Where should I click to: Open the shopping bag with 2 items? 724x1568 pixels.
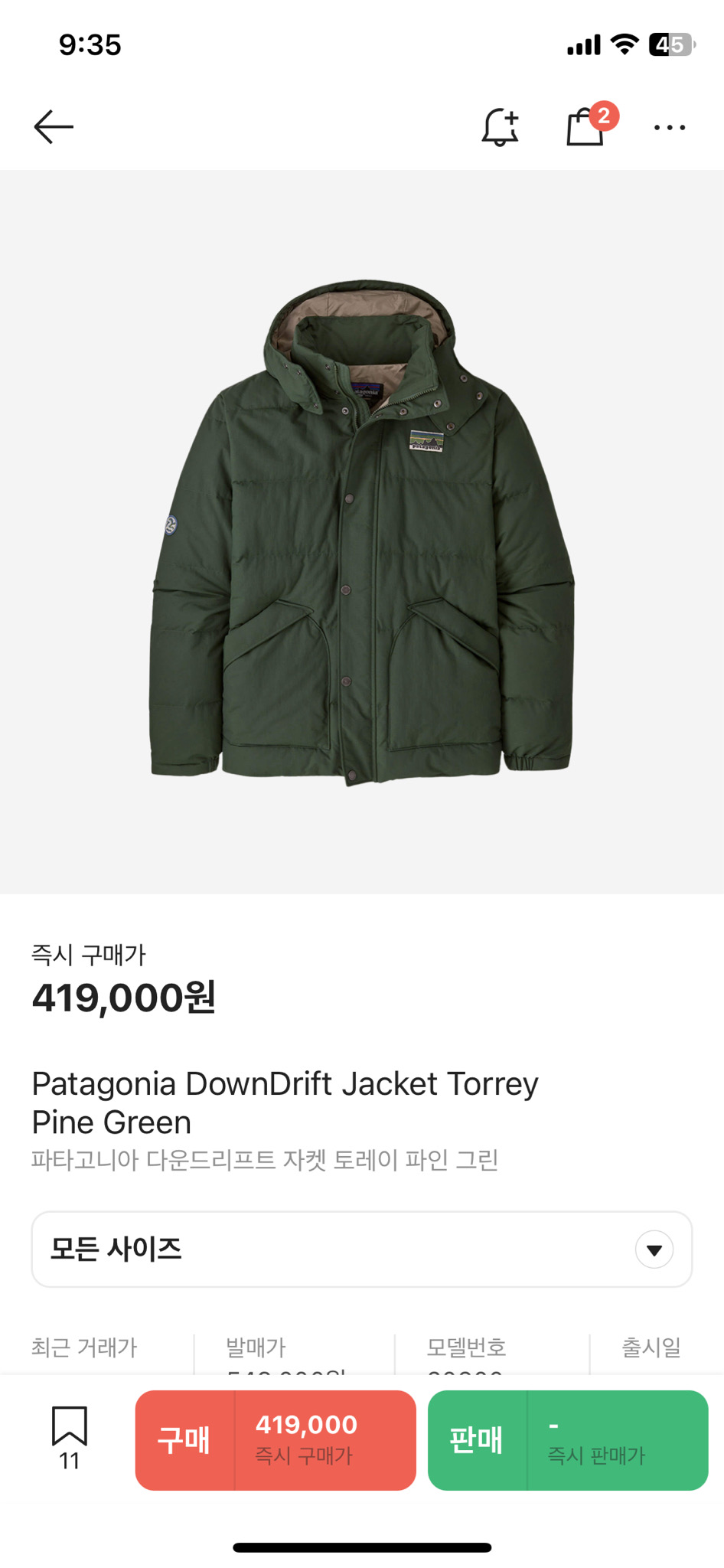click(x=585, y=127)
